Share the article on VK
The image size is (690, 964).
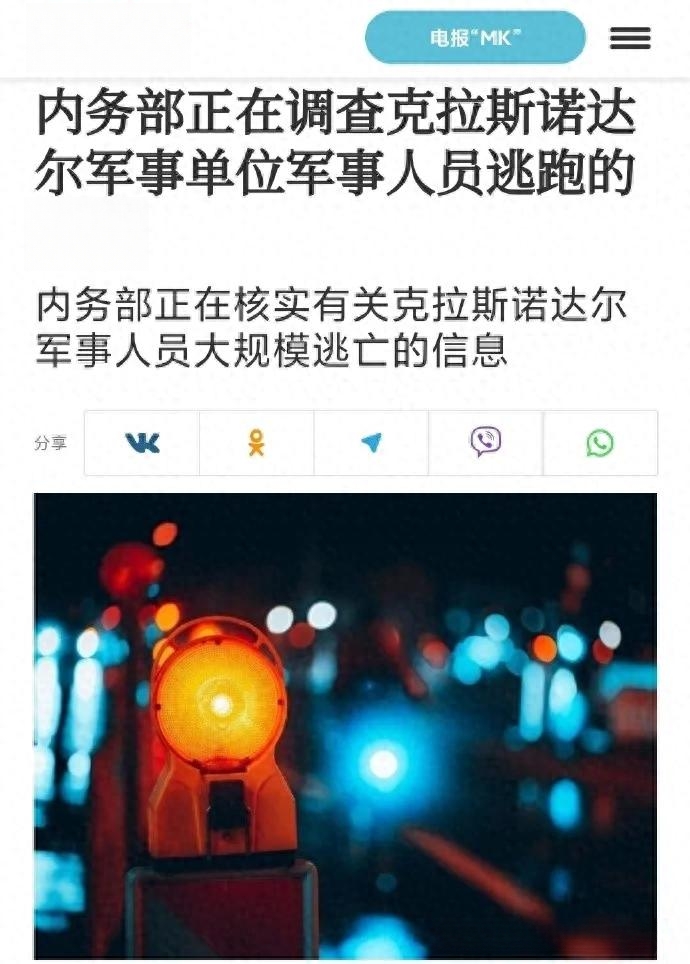142,443
